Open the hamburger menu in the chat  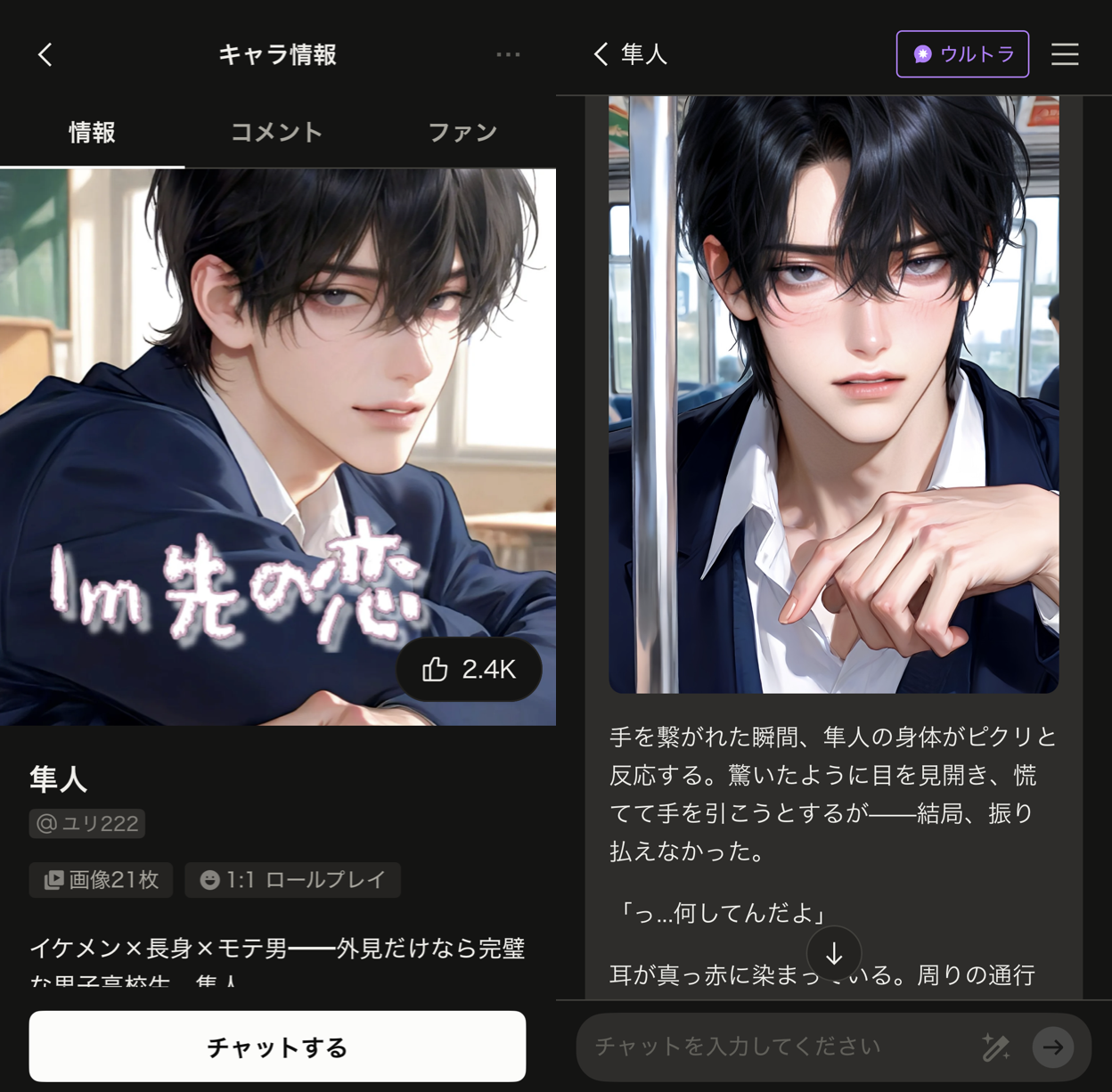(1065, 54)
